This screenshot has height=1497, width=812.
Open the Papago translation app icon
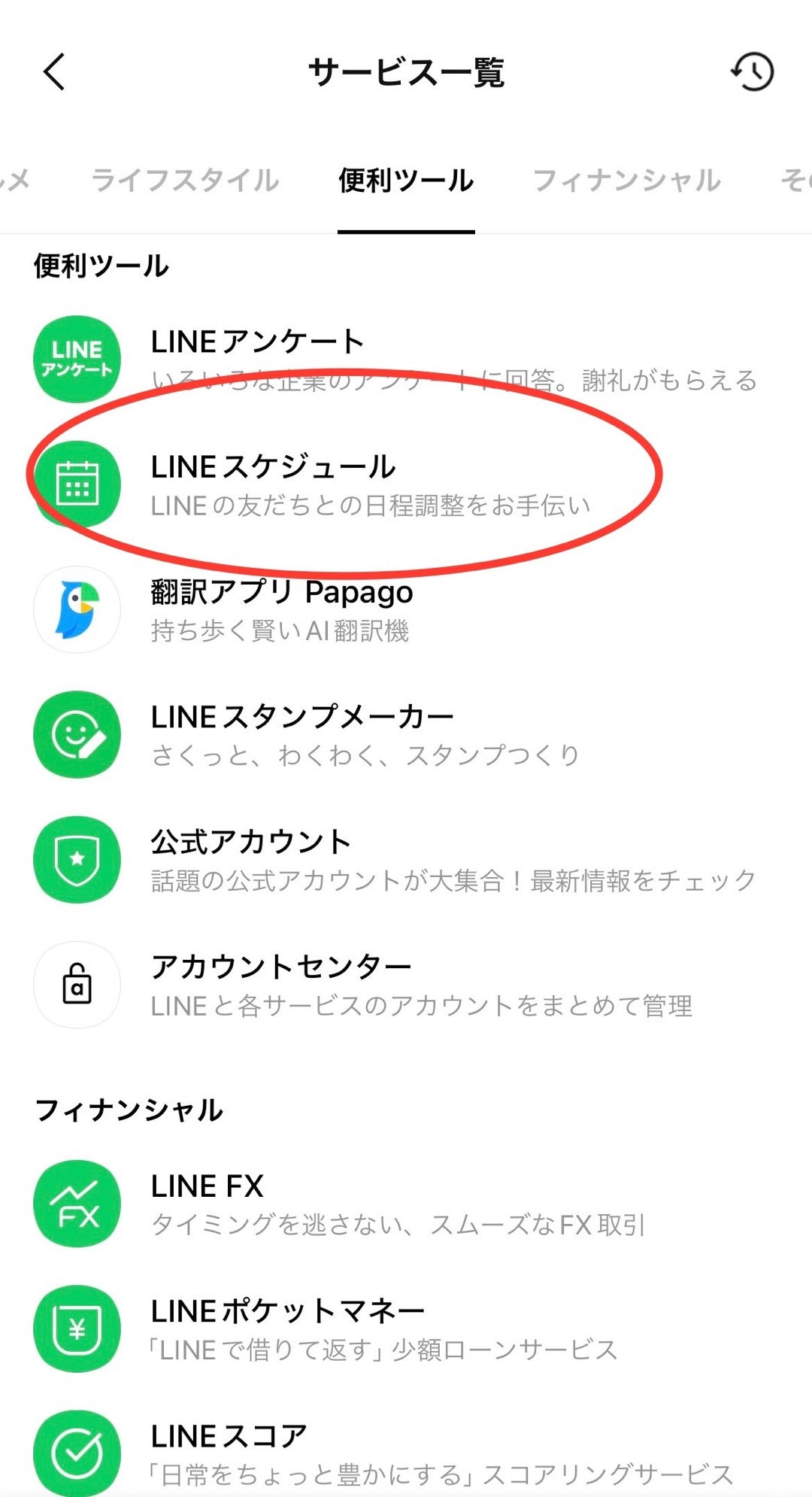click(76, 611)
